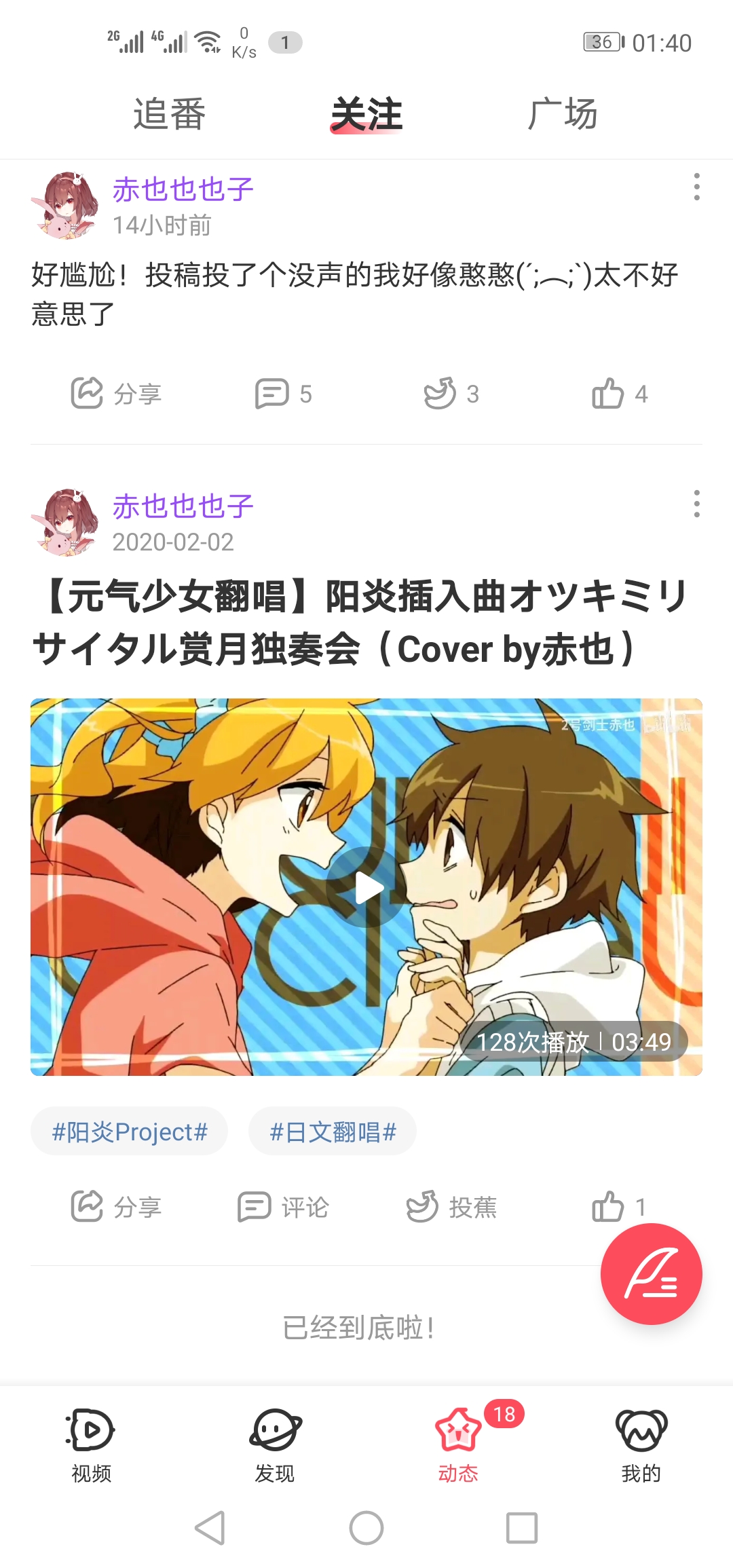Comment on the 元气少女翻唱 video post

[x=283, y=1207]
